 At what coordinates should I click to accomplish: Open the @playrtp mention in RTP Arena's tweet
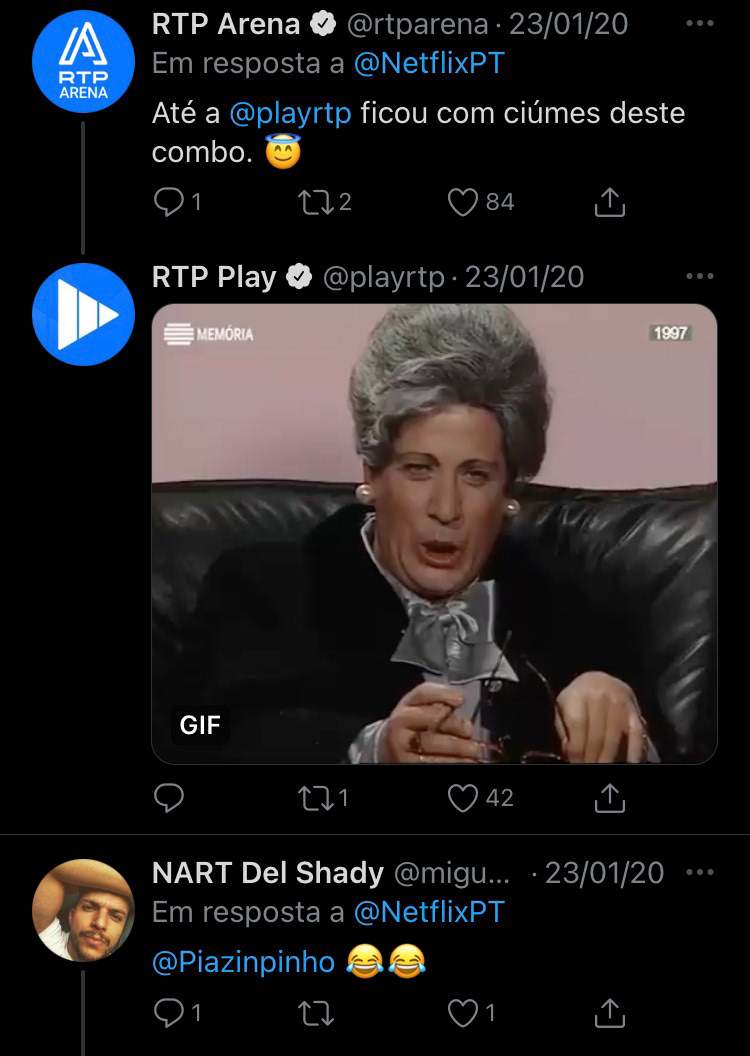[x=290, y=114]
